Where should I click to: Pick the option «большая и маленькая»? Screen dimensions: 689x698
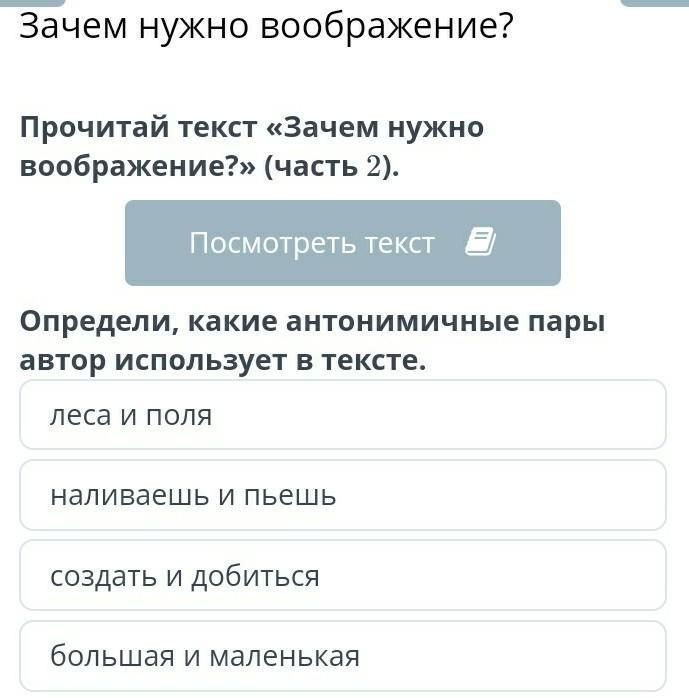pyautogui.click(x=343, y=656)
